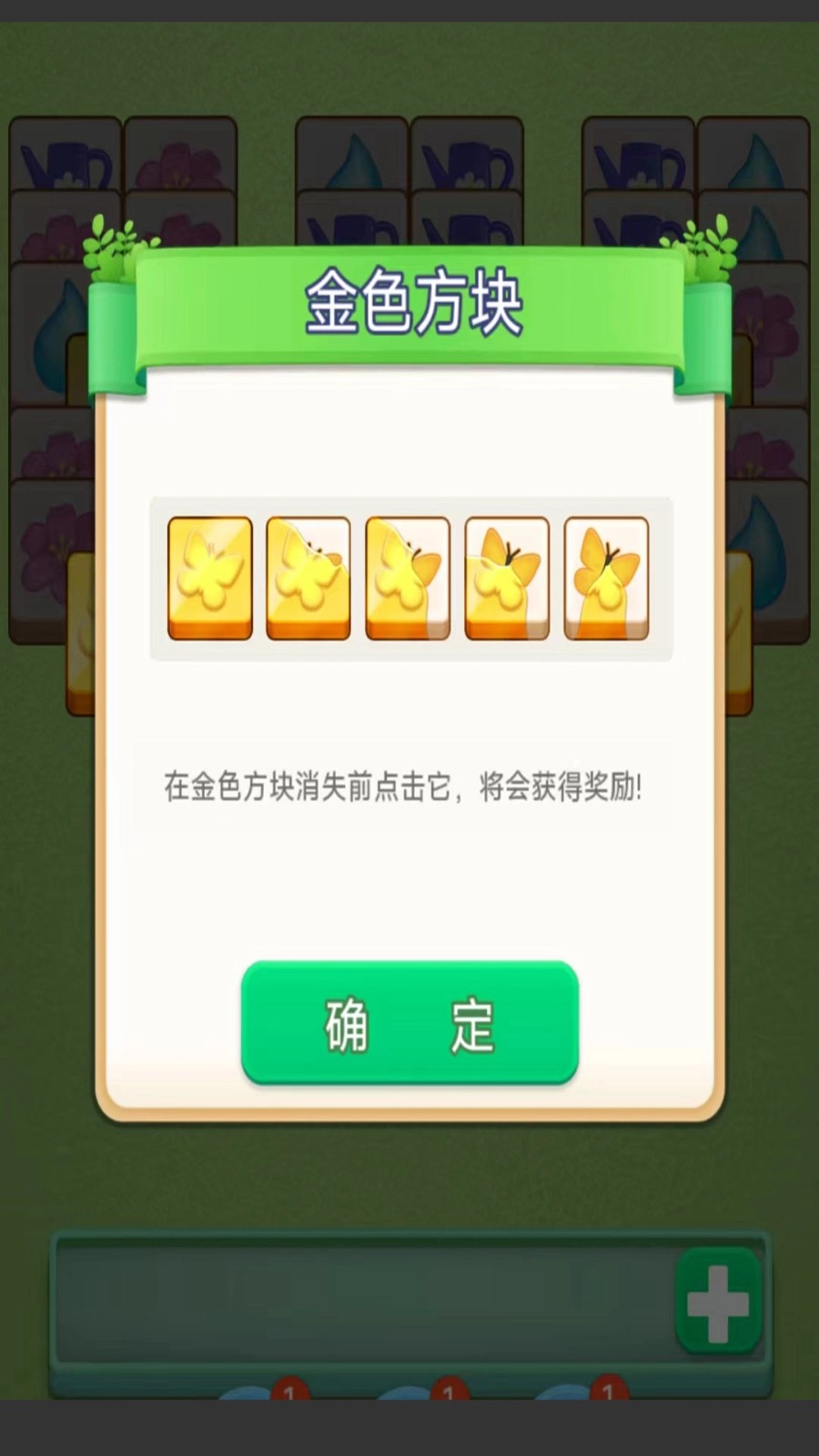Tap the 金色方块 banner title
Viewport: 819px width, 1456px height.
click(x=411, y=299)
